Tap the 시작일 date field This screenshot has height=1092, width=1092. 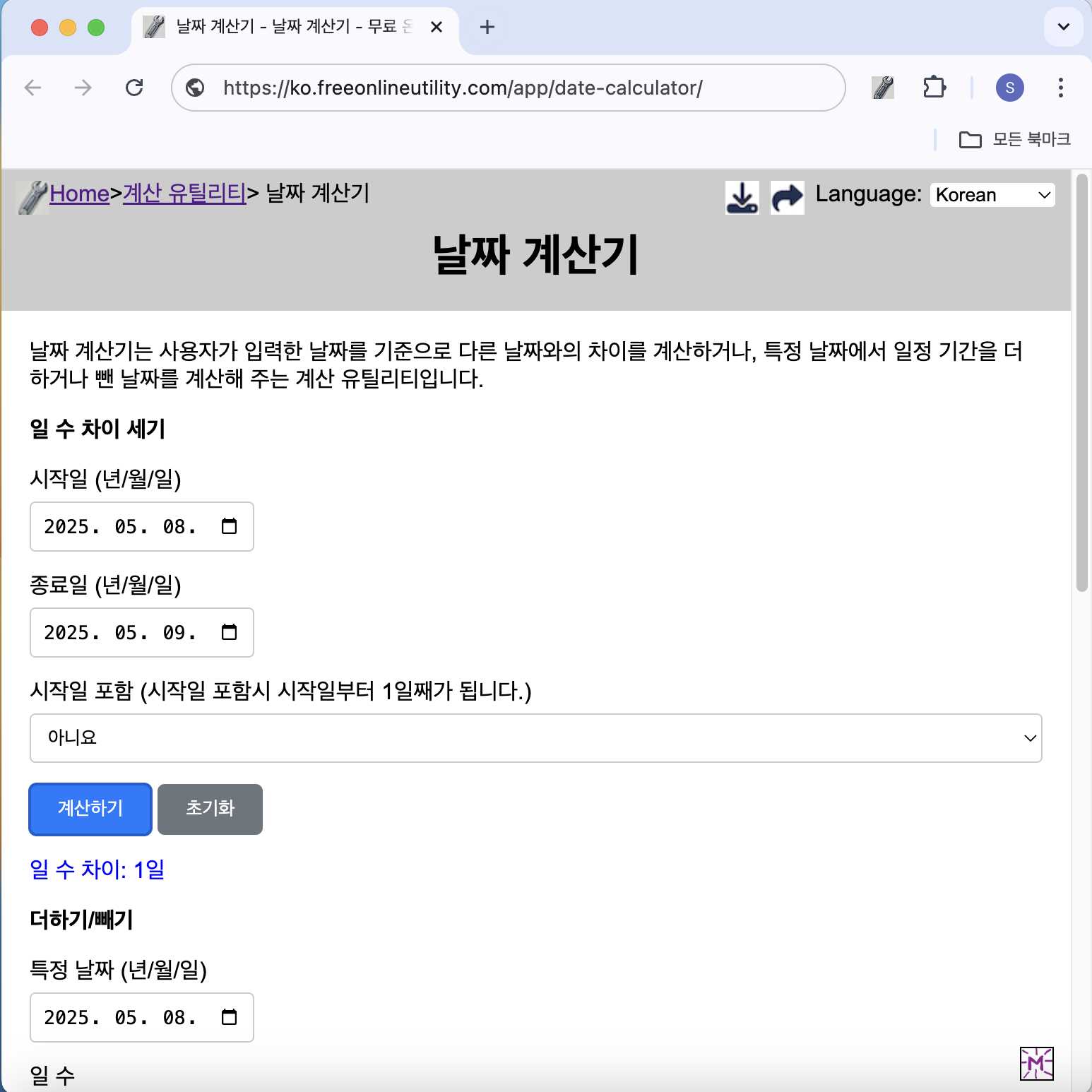120,527
